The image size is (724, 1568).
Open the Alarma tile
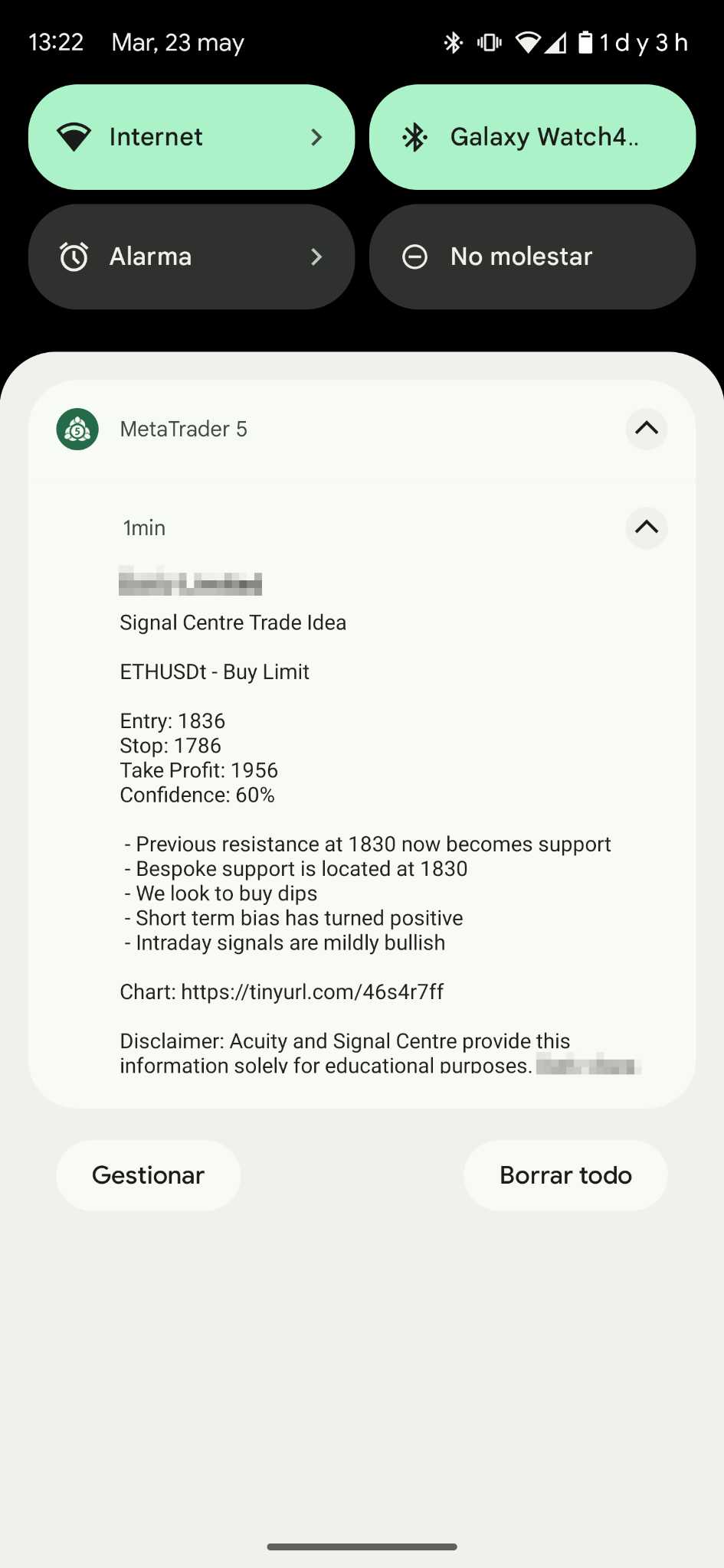tap(192, 256)
